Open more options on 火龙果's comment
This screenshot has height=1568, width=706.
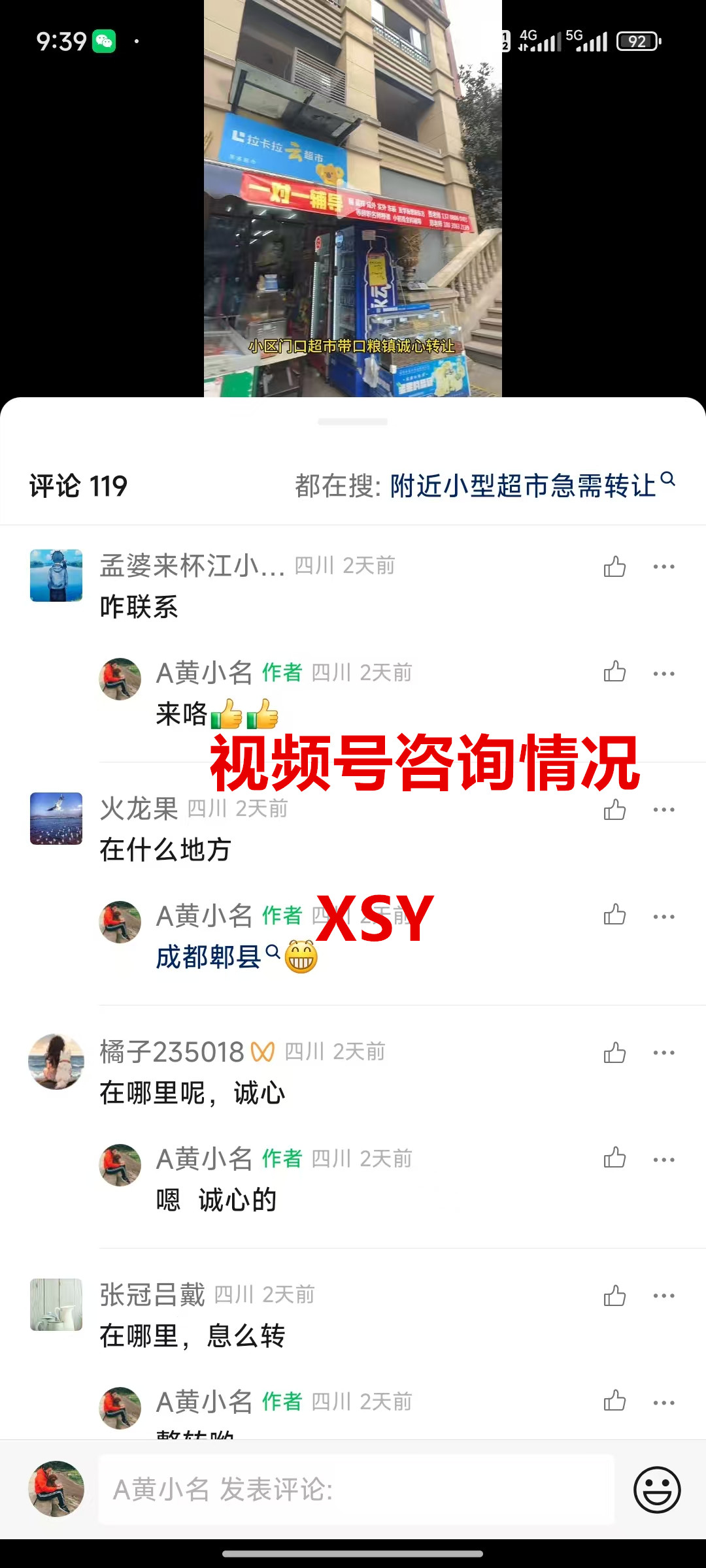click(x=664, y=809)
